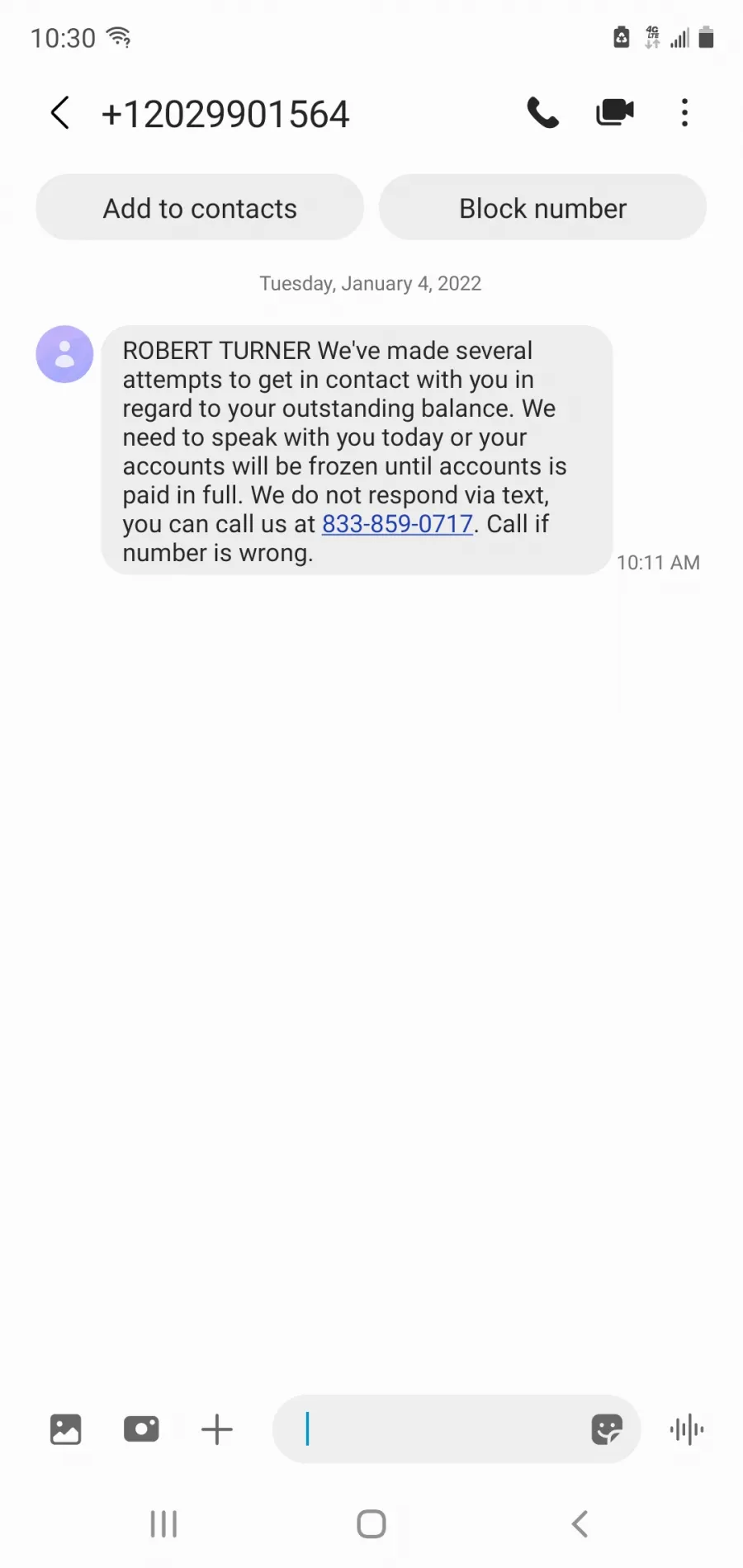Open the sender's avatar icon
Screen dimensions: 743x1568
point(64,354)
